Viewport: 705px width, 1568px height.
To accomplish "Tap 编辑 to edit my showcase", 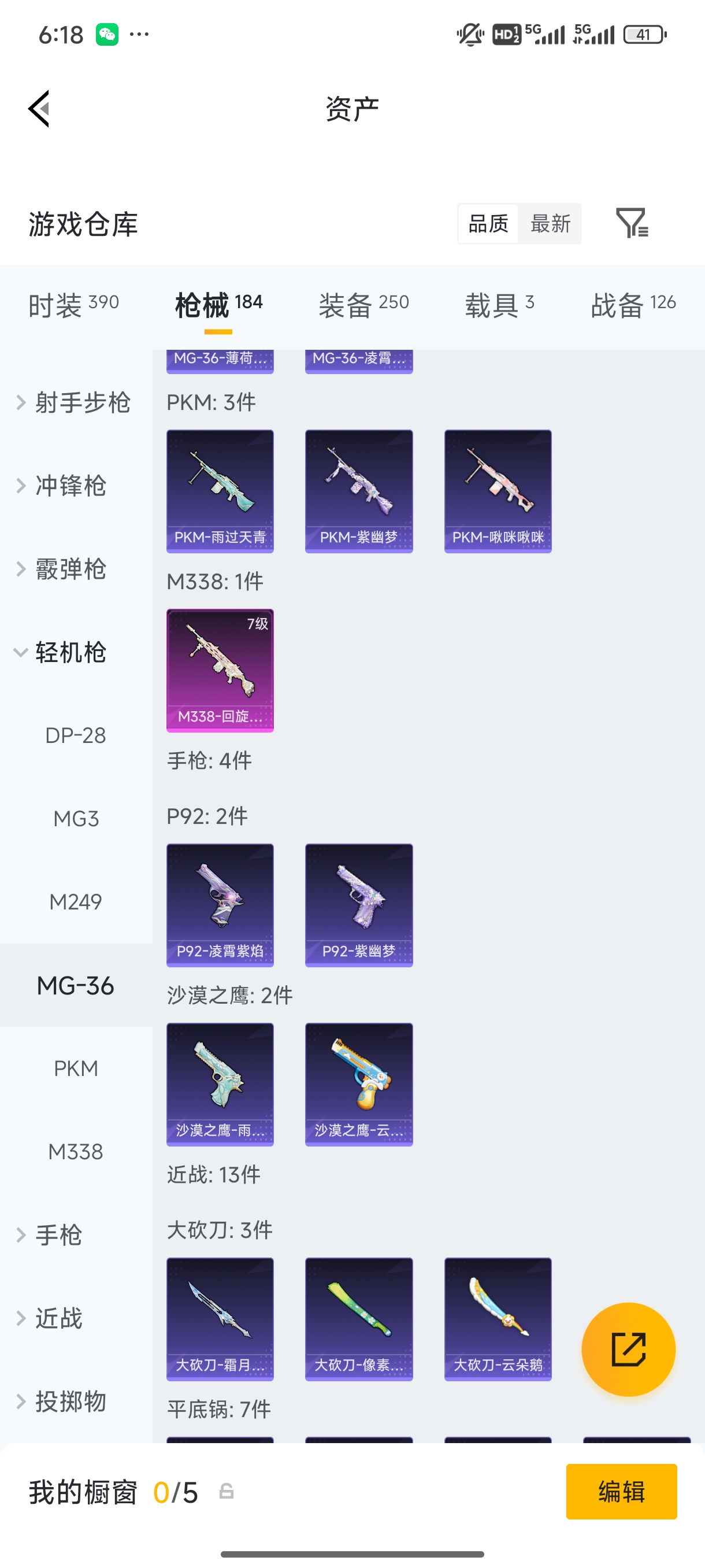I will click(621, 1491).
